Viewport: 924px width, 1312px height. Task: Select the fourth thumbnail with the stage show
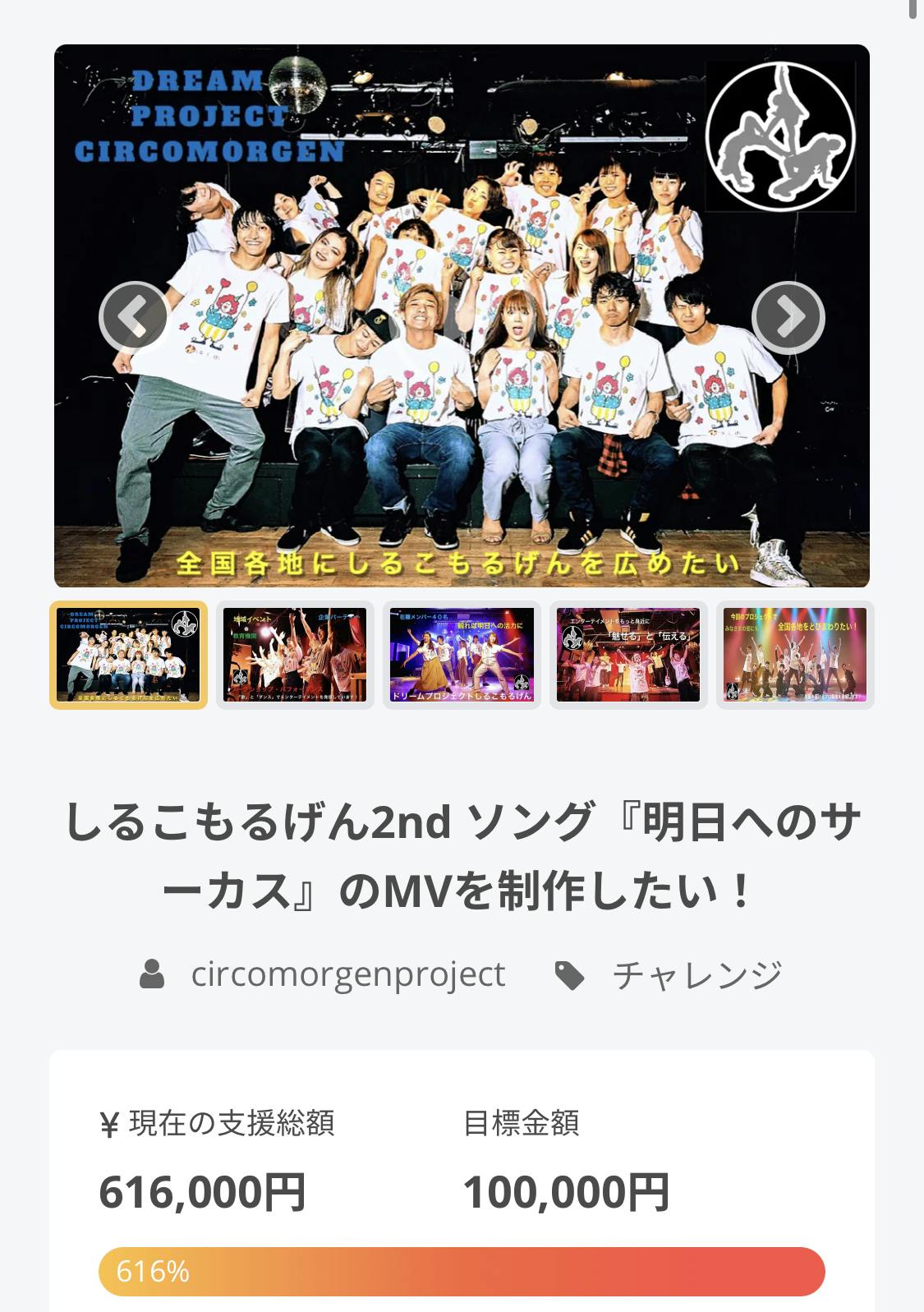(628, 655)
